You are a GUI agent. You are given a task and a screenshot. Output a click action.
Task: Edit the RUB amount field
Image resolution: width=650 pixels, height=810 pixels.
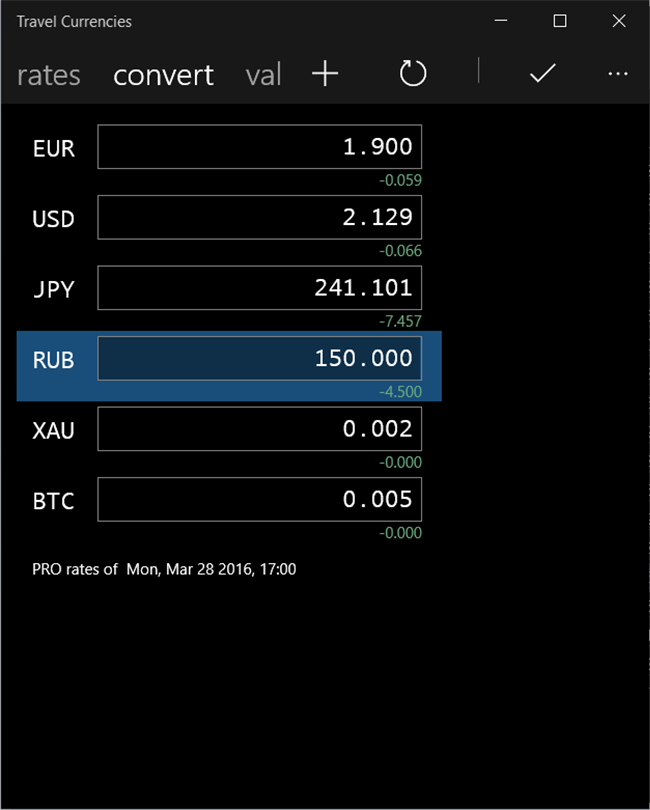click(260, 358)
